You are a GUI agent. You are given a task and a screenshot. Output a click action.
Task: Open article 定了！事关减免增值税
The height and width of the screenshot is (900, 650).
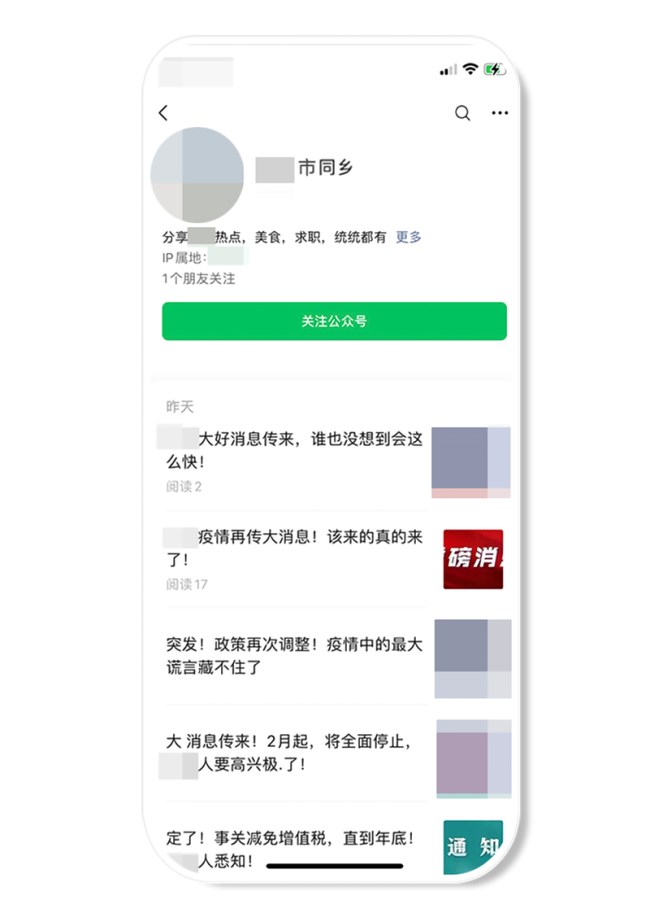[x=295, y=847]
